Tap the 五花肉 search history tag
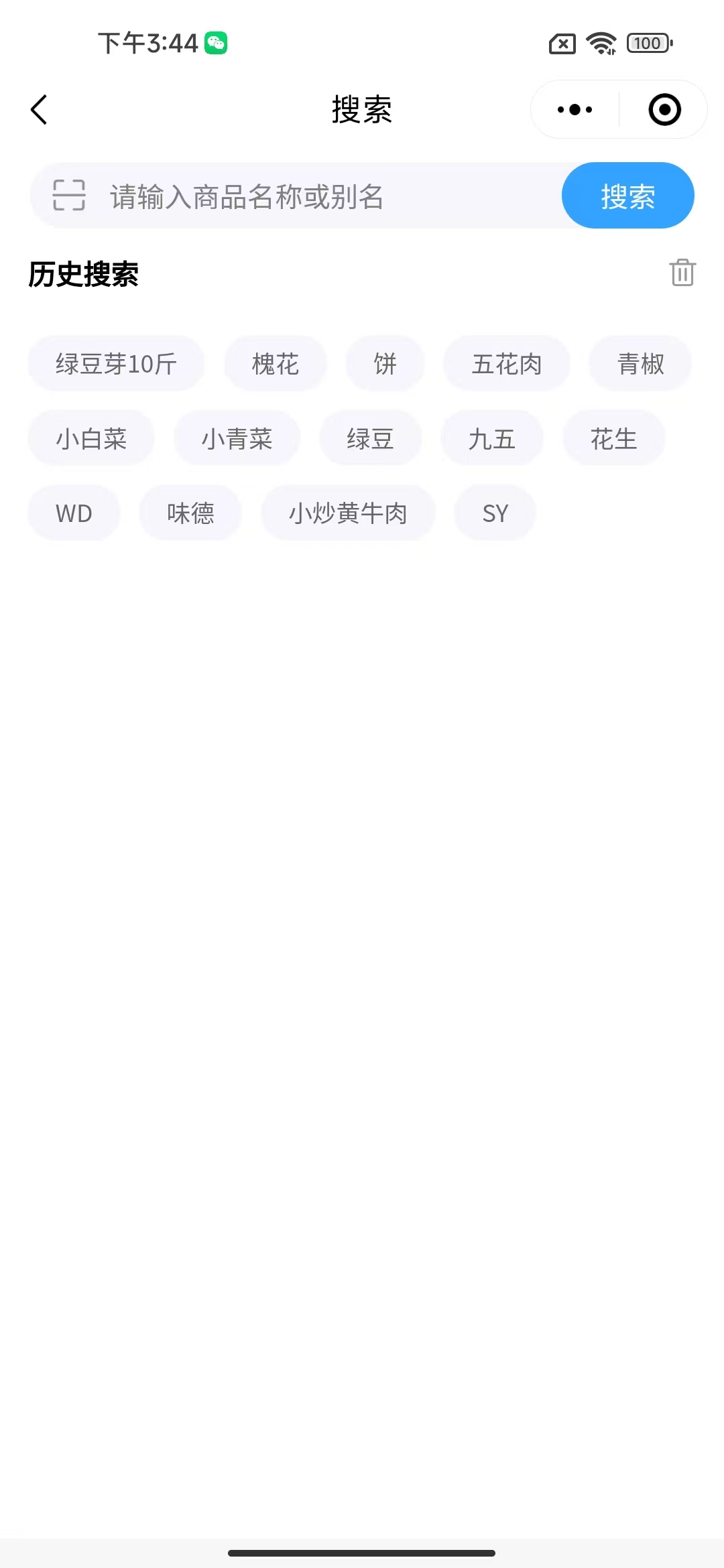This screenshot has width=724, height=1568. coord(507,363)
